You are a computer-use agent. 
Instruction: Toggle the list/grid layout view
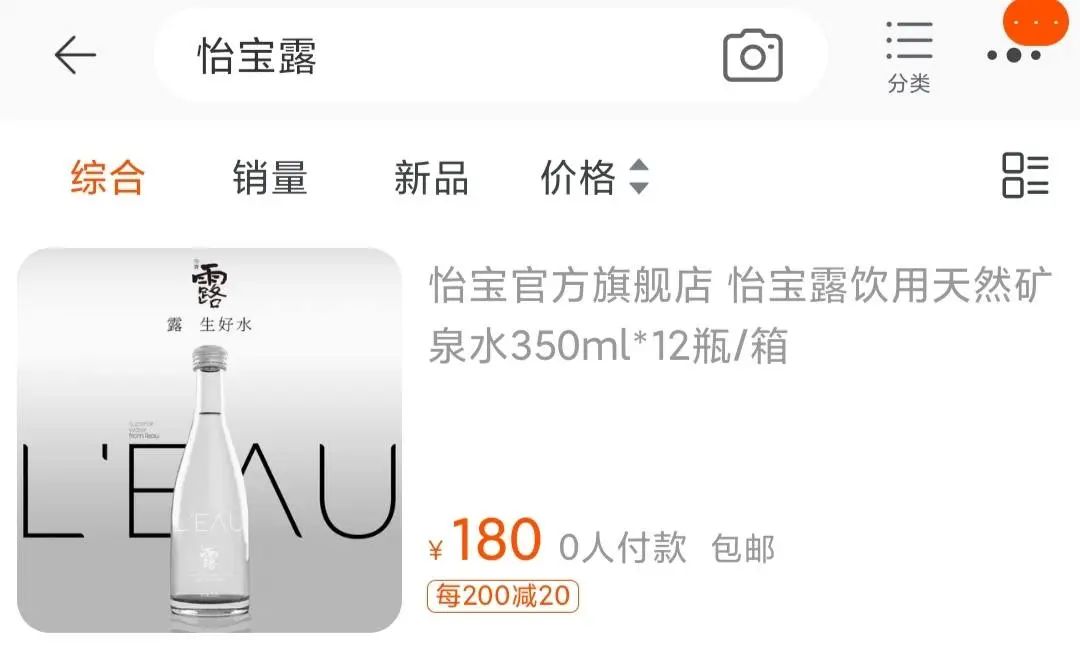tap(1025, 176)
